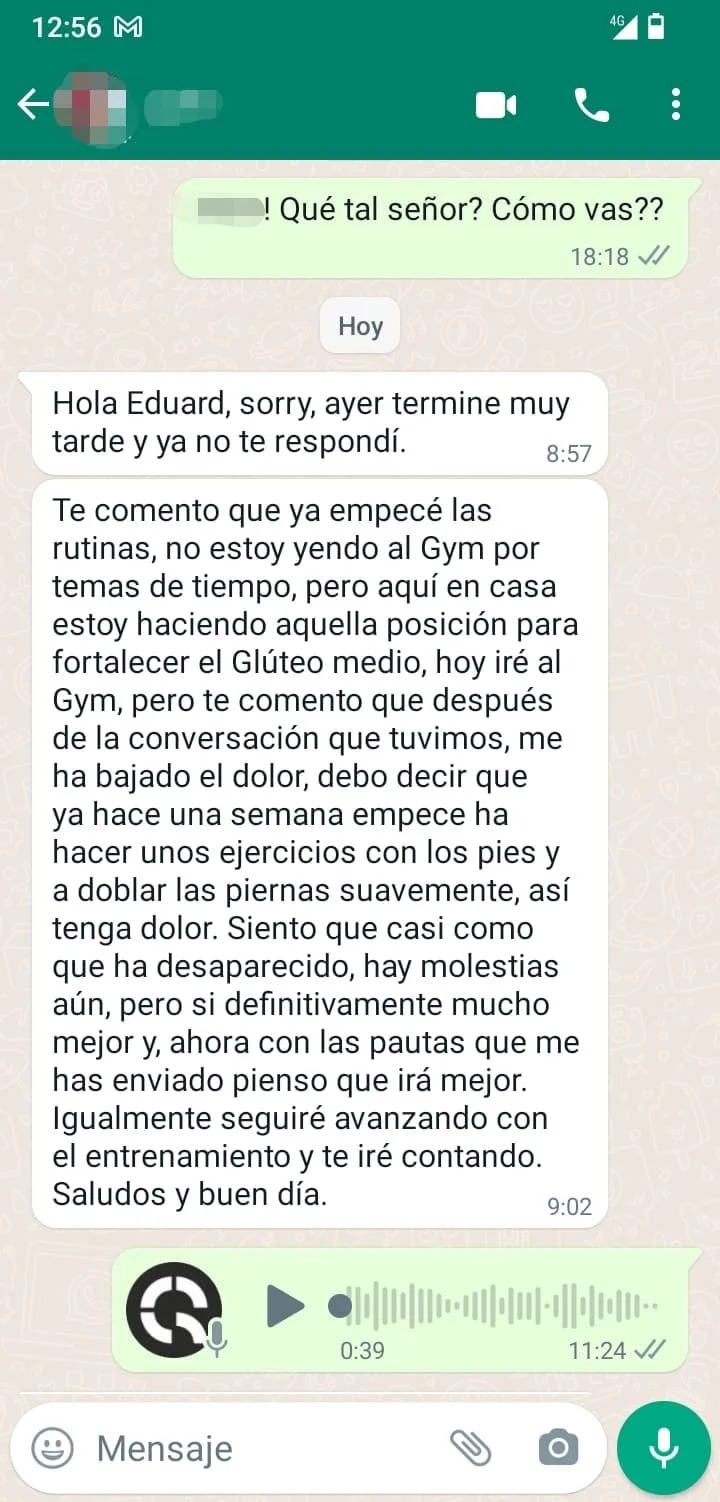Image resolution: width=720 pixels, height=1502 pixels.
Task: Open the camera from the message bar
Action: pos(558,1447)
